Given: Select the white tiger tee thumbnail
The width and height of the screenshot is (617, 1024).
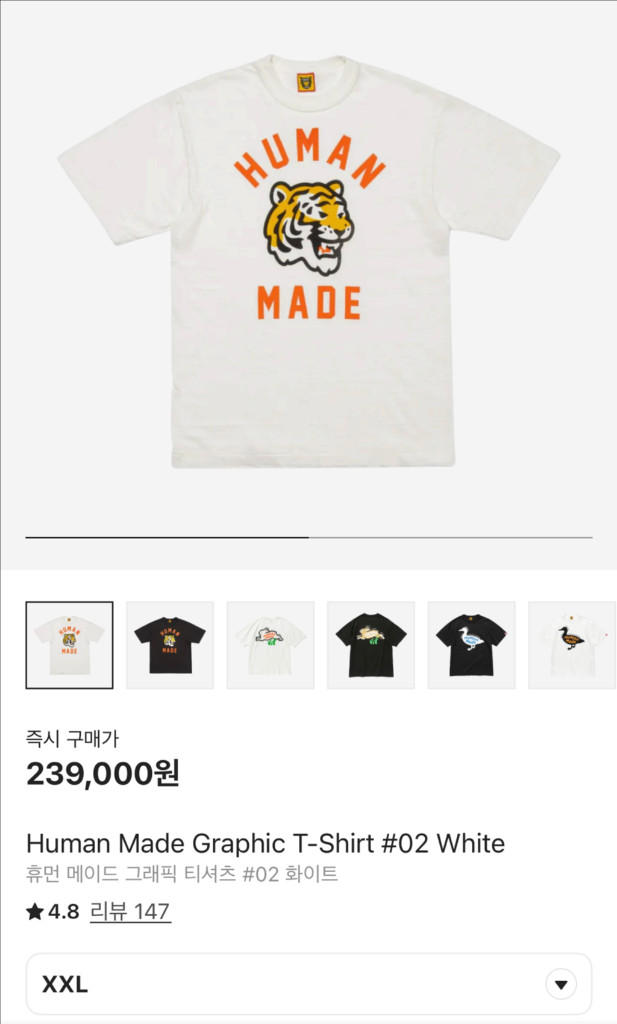Looking at the screenshot, I should coord(69,645).
